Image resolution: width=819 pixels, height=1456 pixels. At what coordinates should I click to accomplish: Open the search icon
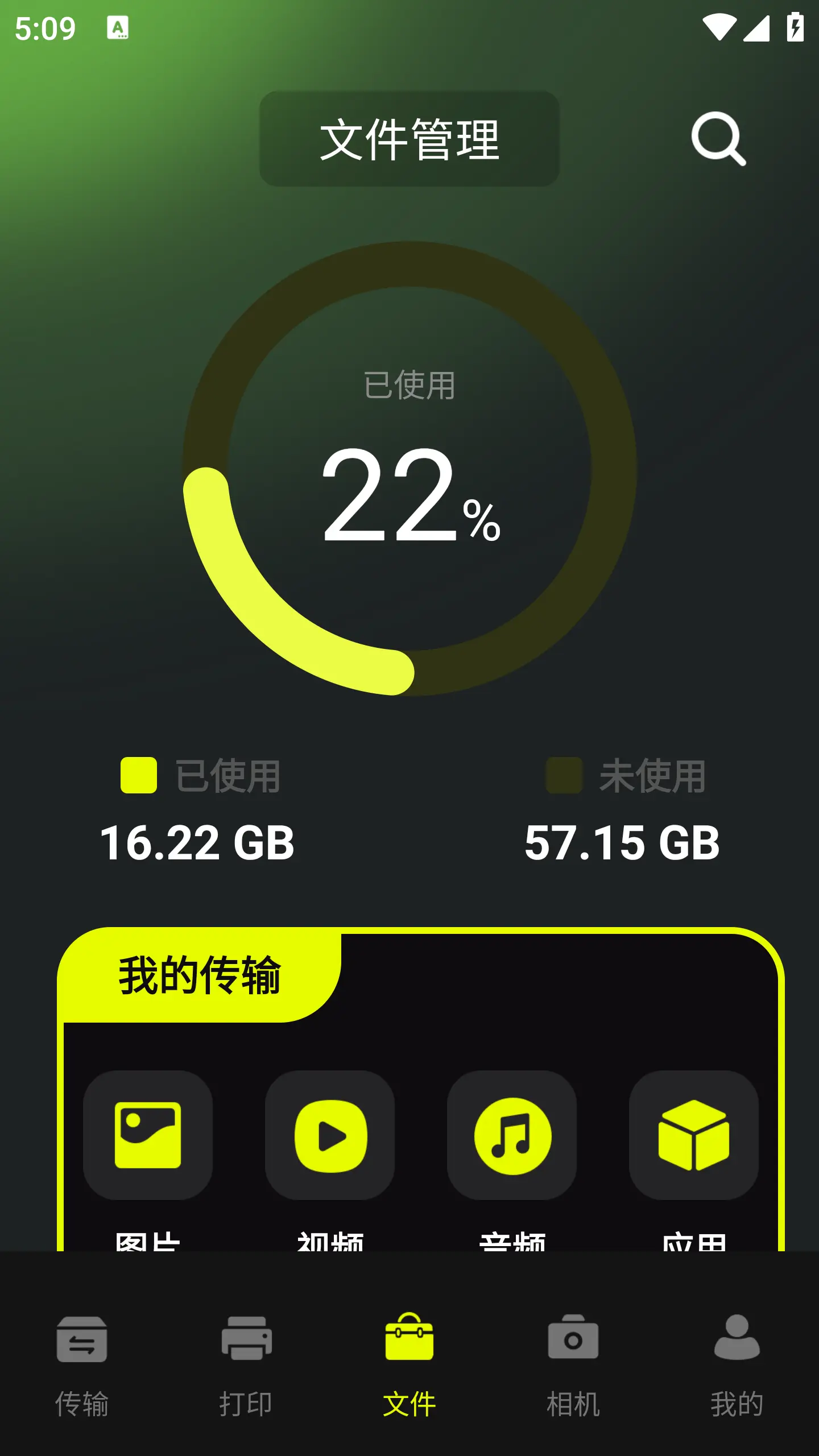coord(718,139)
